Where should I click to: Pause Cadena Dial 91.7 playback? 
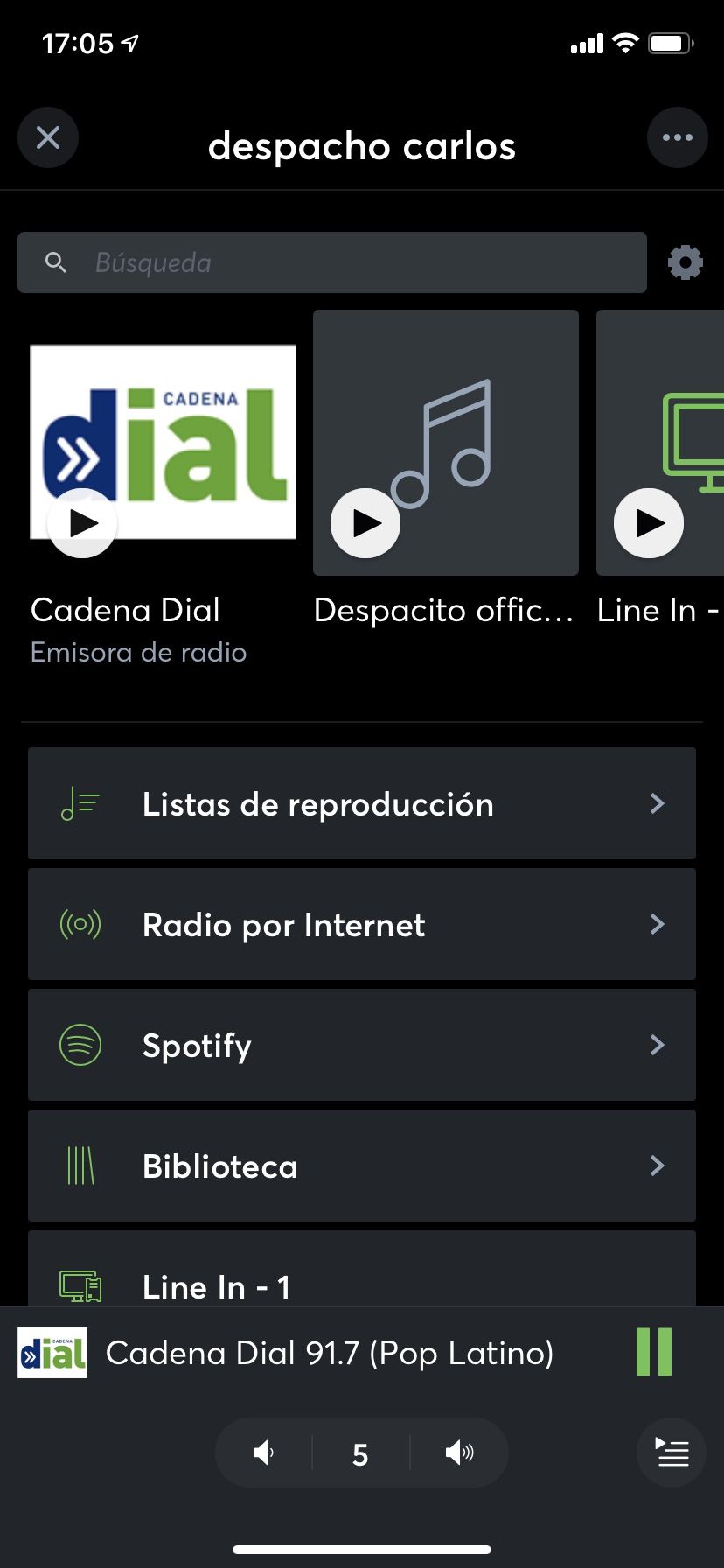tap(654, 1352)
